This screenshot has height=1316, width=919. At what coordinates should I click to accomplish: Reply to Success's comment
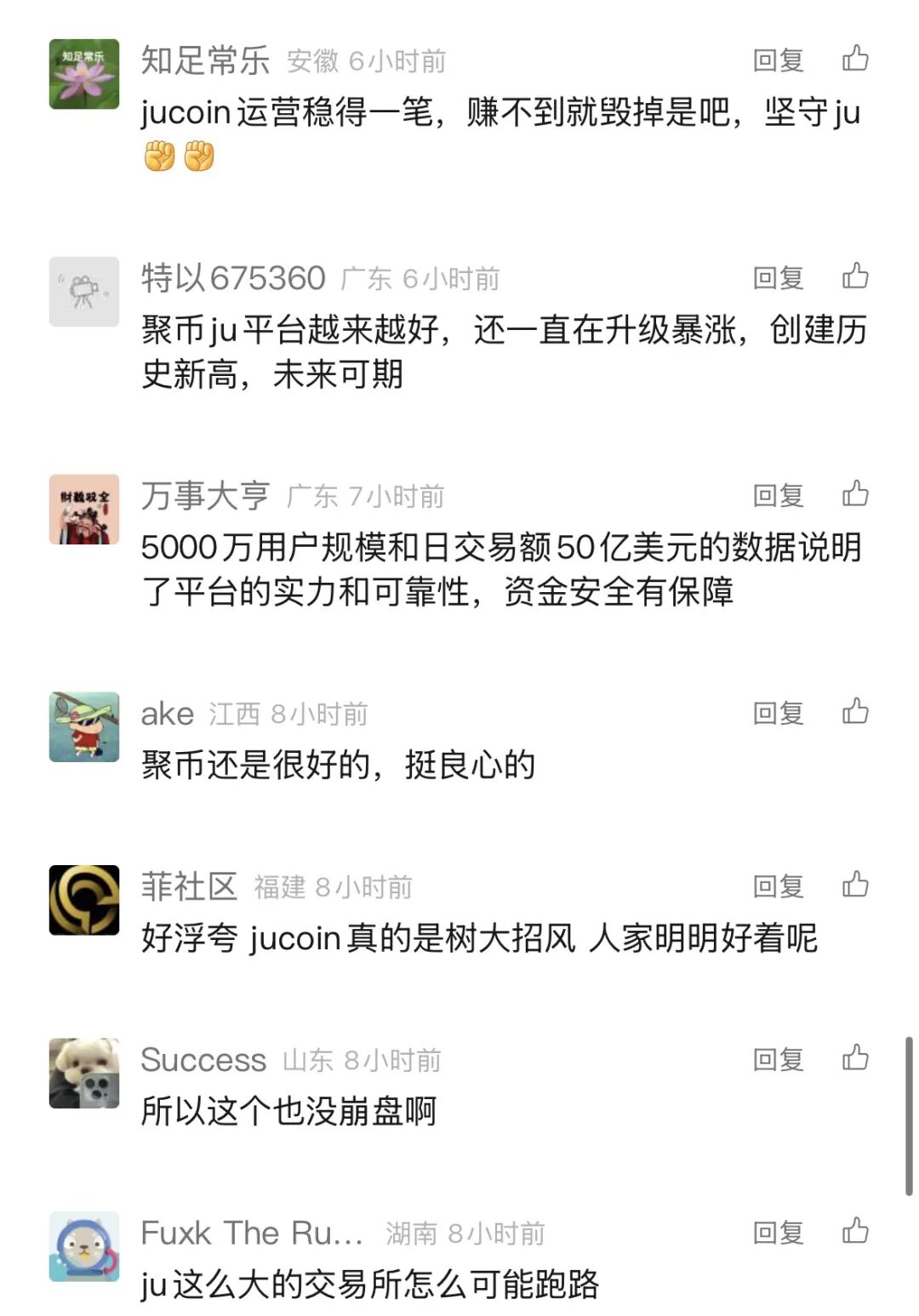click(778, 1060)
